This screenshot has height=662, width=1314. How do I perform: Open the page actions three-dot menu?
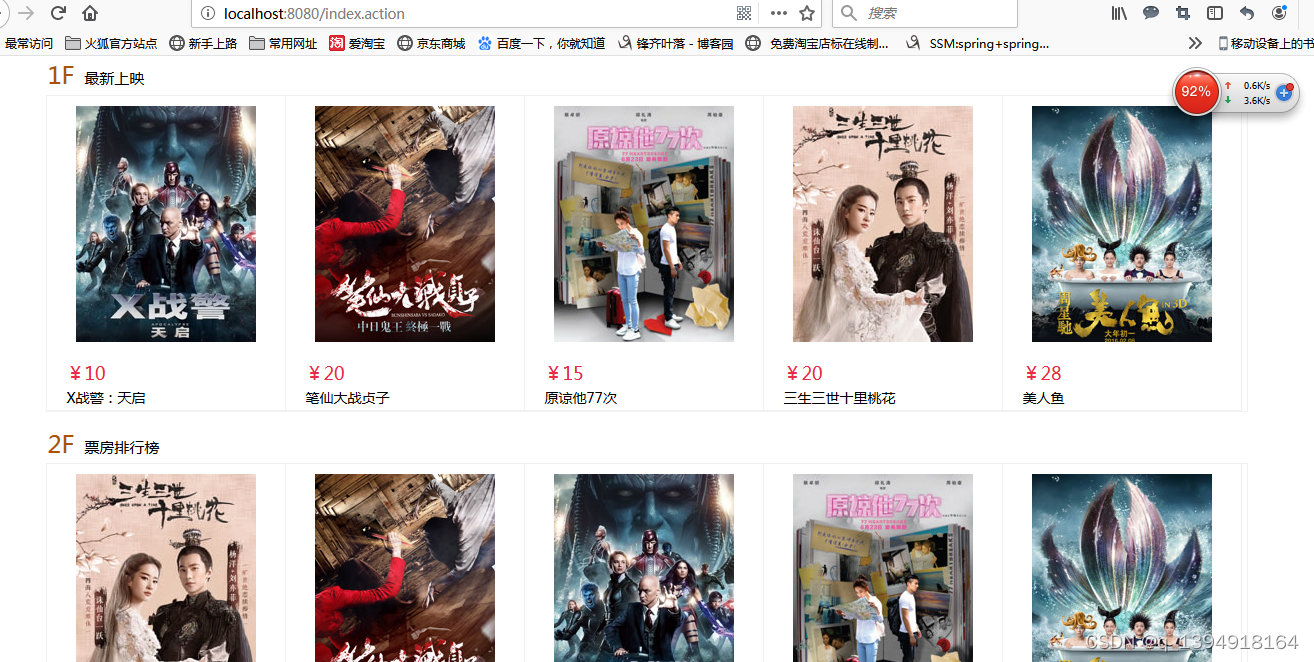778,13
